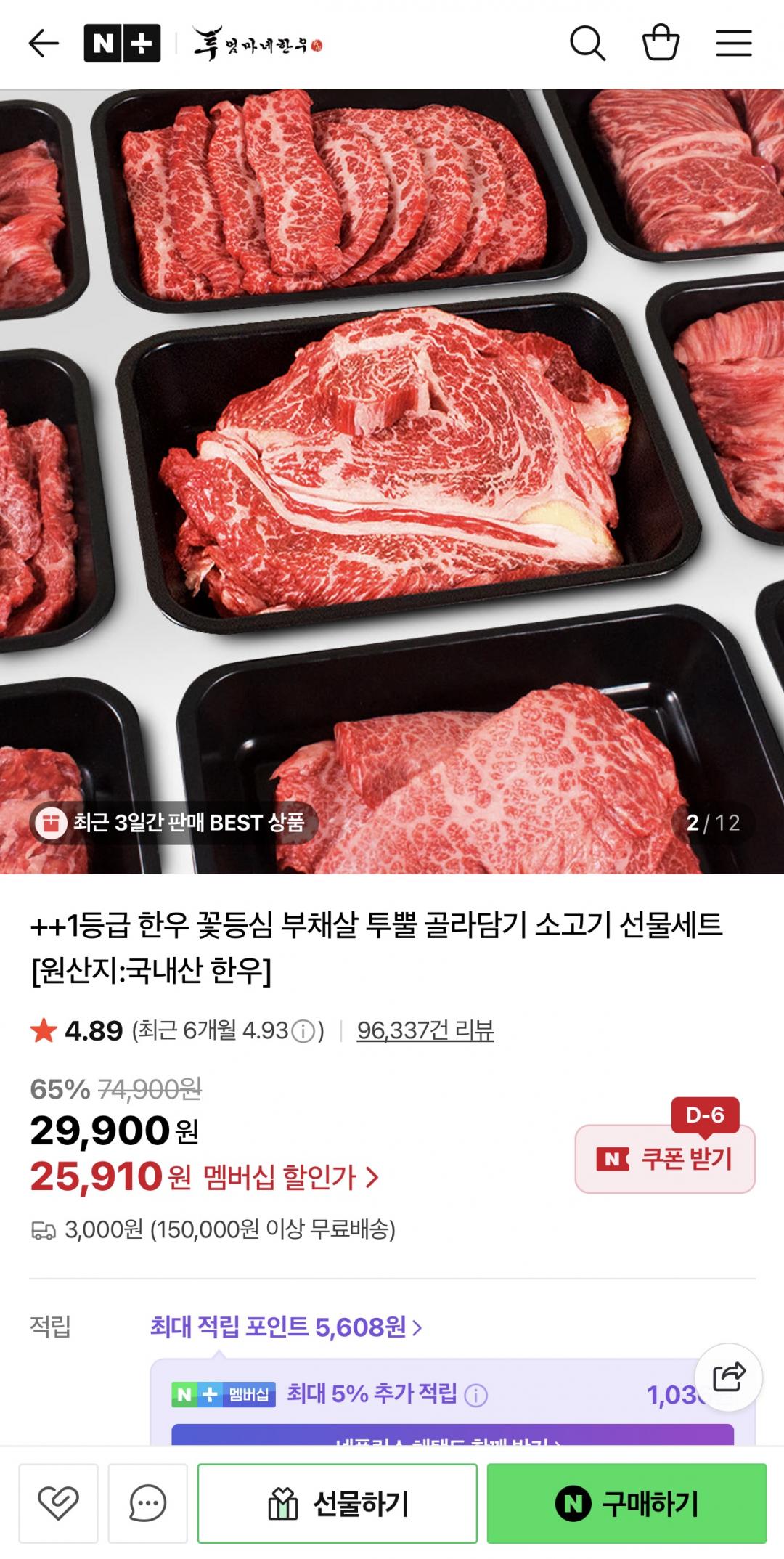The height and width of the screenshot is (1559, 784).
Task: Open the 엄마네한우 store page
Action: point(257,45)
